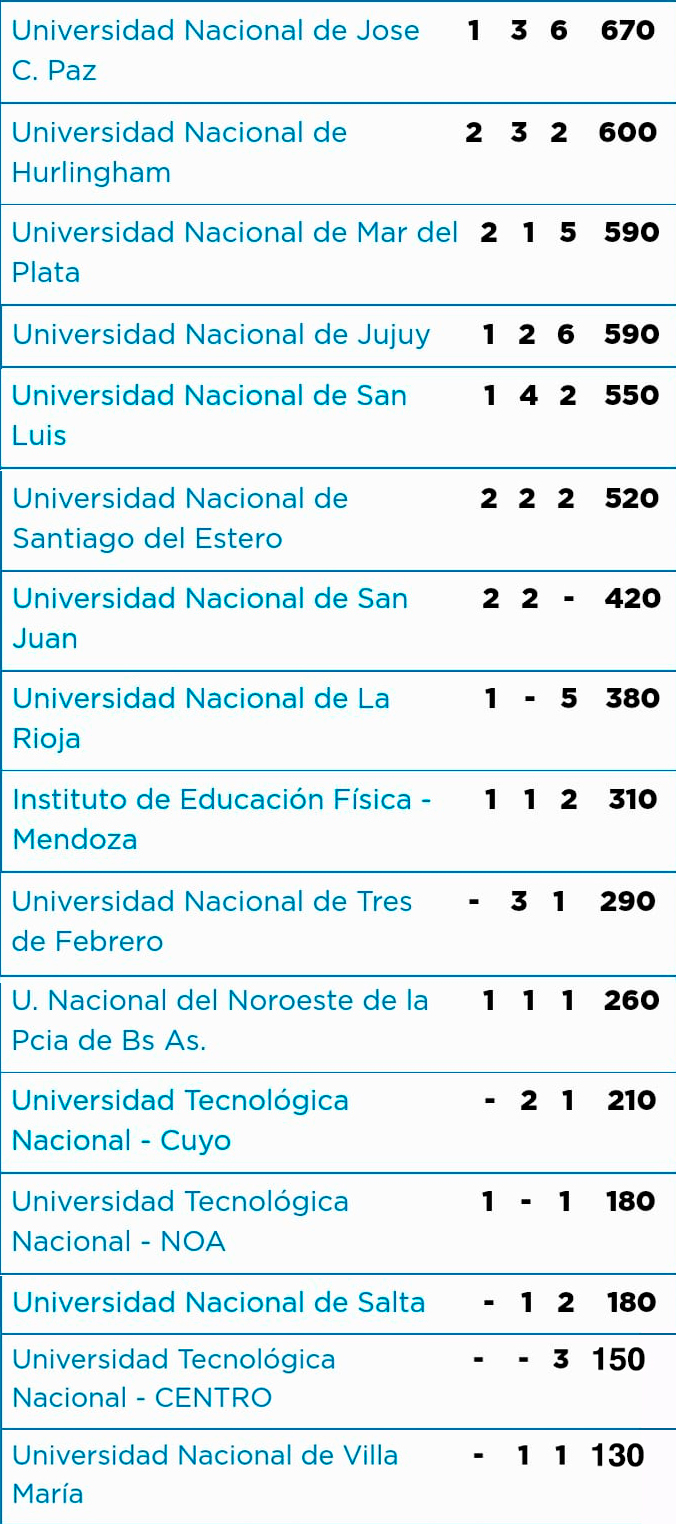View Universidad Nacional de Santiago del Estero

tap(180, 518)
